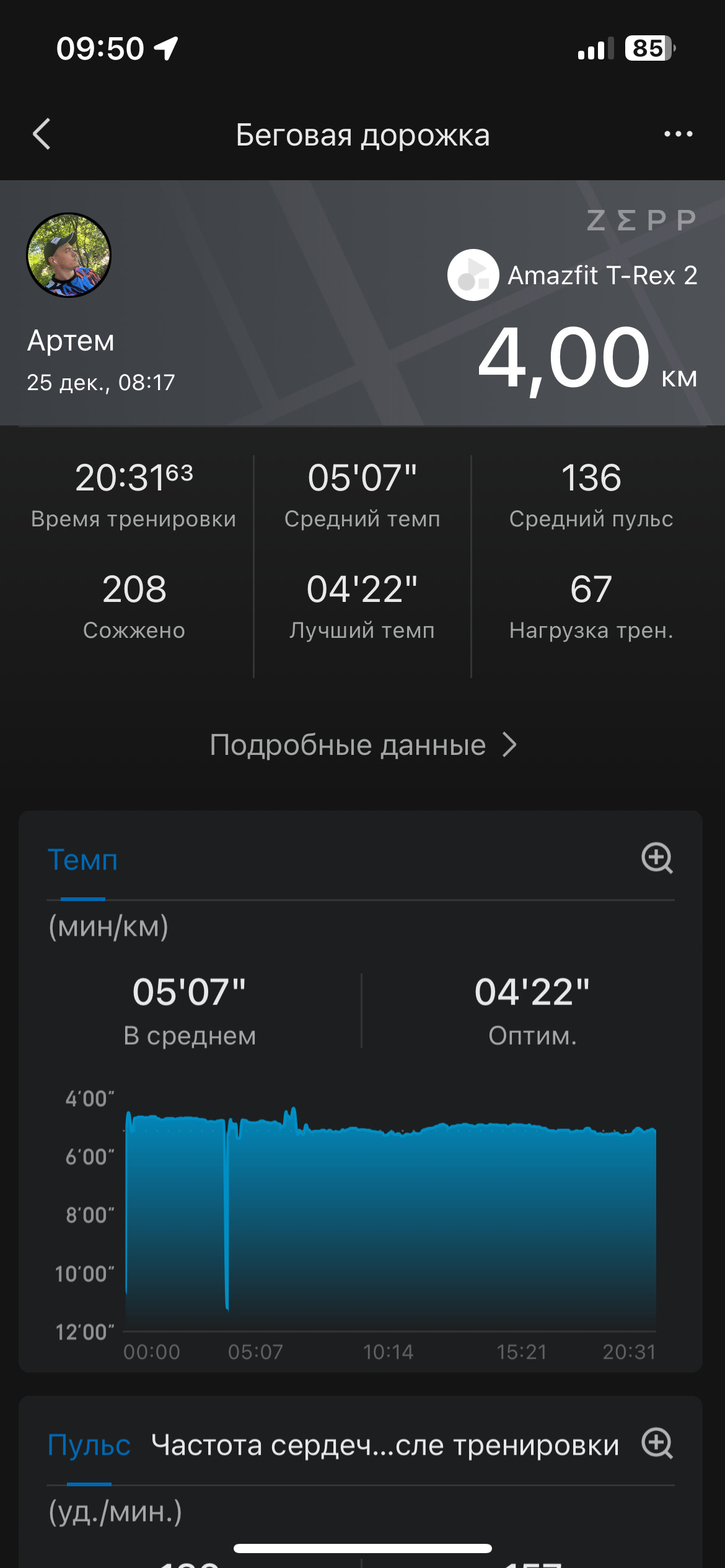
Task: Enlarge the Пульс heart rate chart
Action: (x=657, y=1444)
